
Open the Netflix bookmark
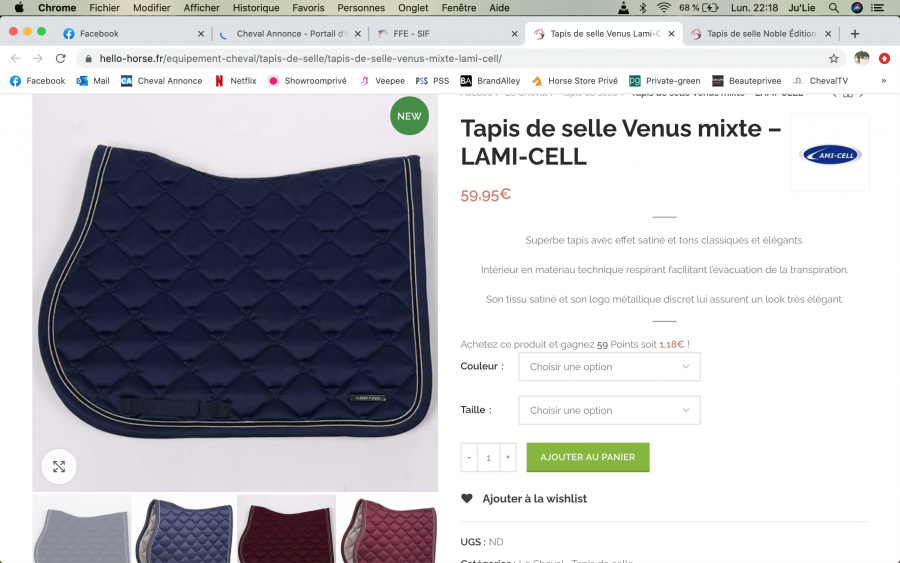click(x=235, y=81)
